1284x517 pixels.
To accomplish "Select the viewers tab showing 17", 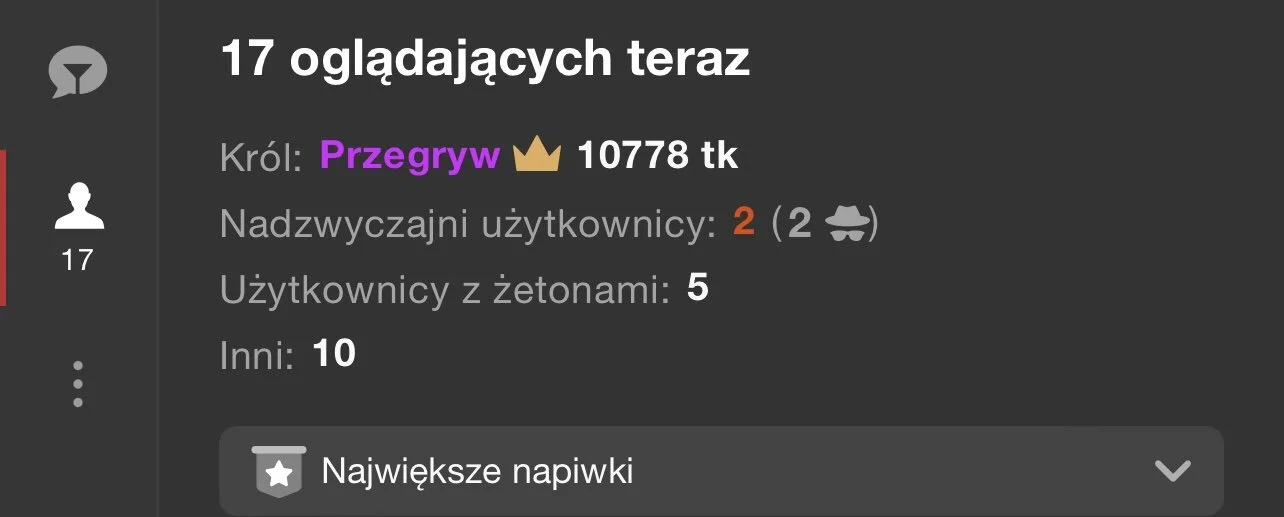I will (x=78, y=225).
